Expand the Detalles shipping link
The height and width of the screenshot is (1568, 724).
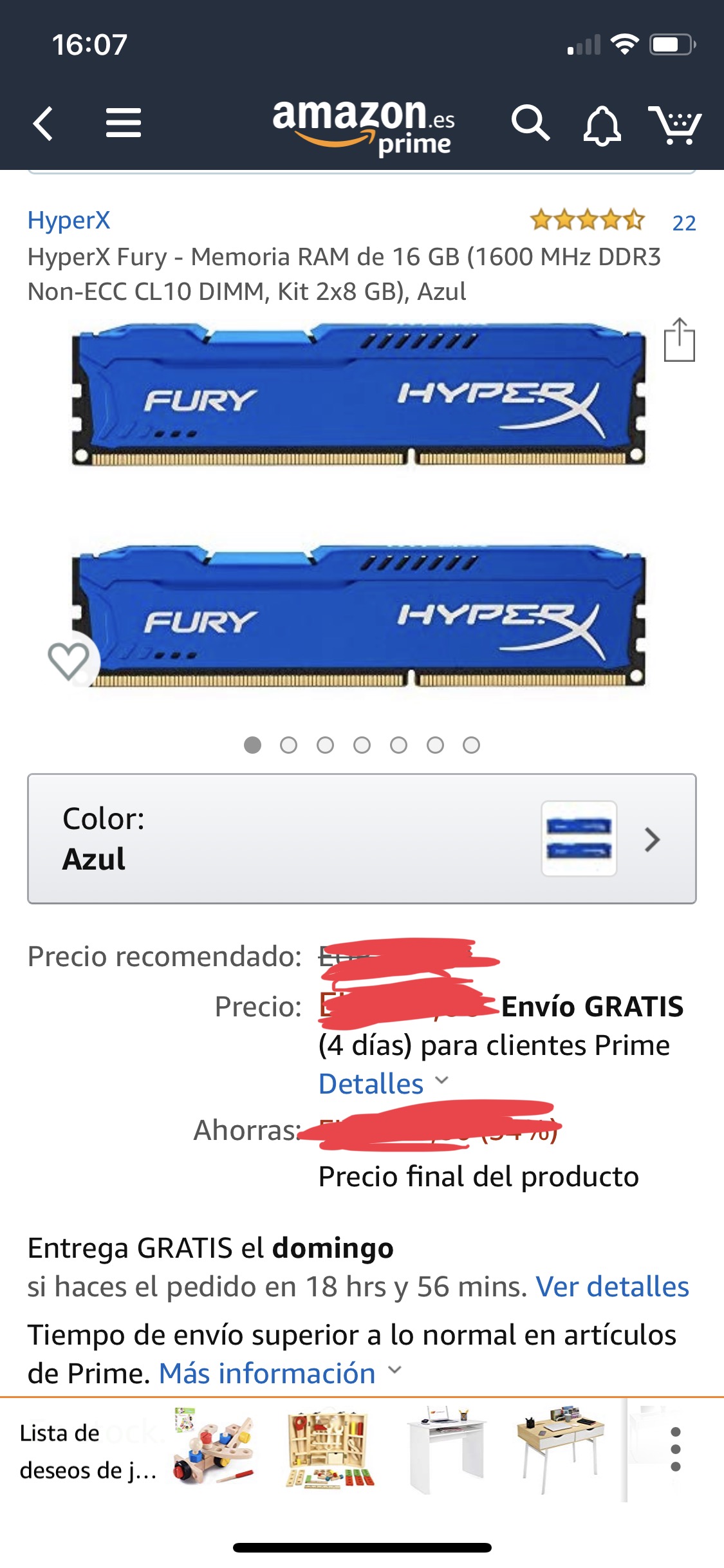384,1083
